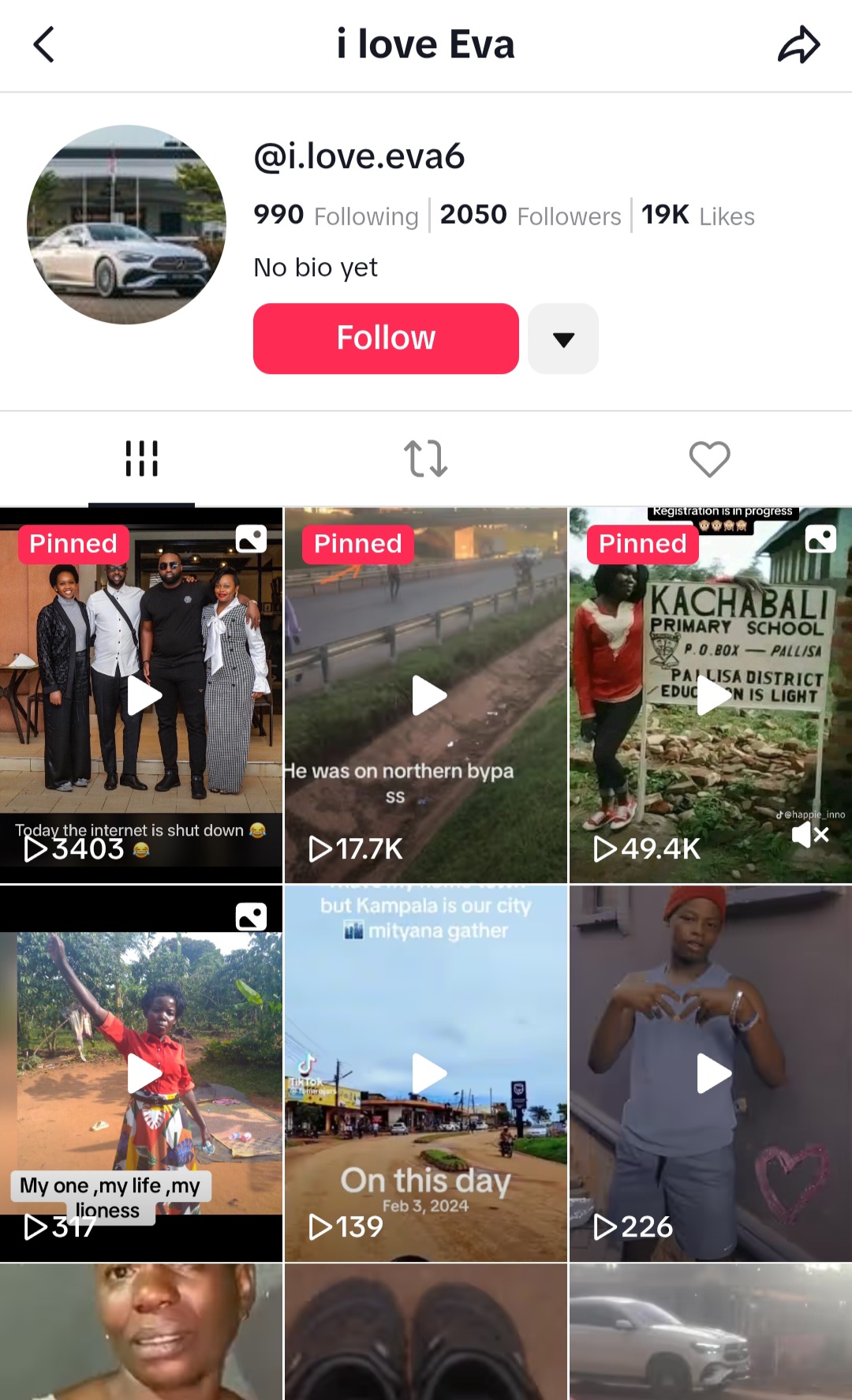Follow the i.love.eva6 account

click(386, 339)
